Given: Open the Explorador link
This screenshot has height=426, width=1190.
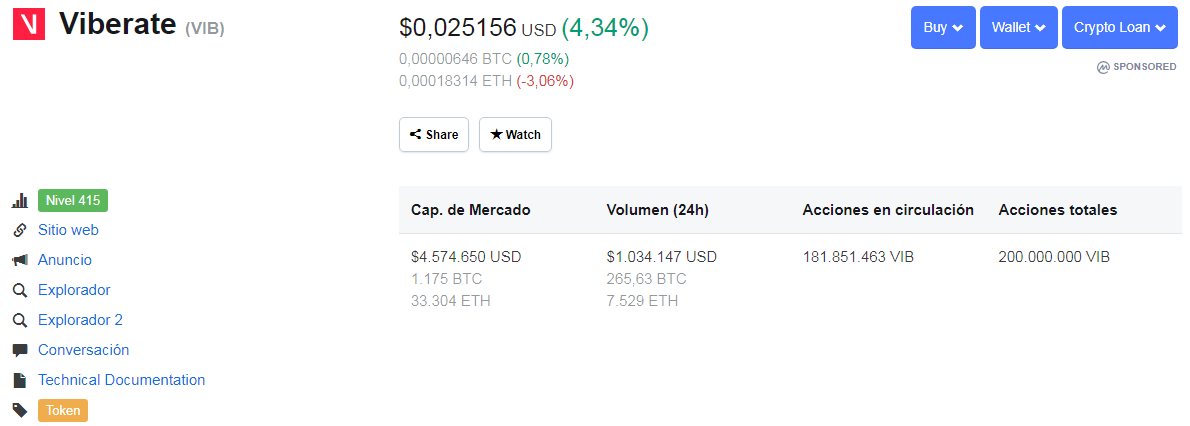Looking at the screenshot, I should click(x=74, y=290).
